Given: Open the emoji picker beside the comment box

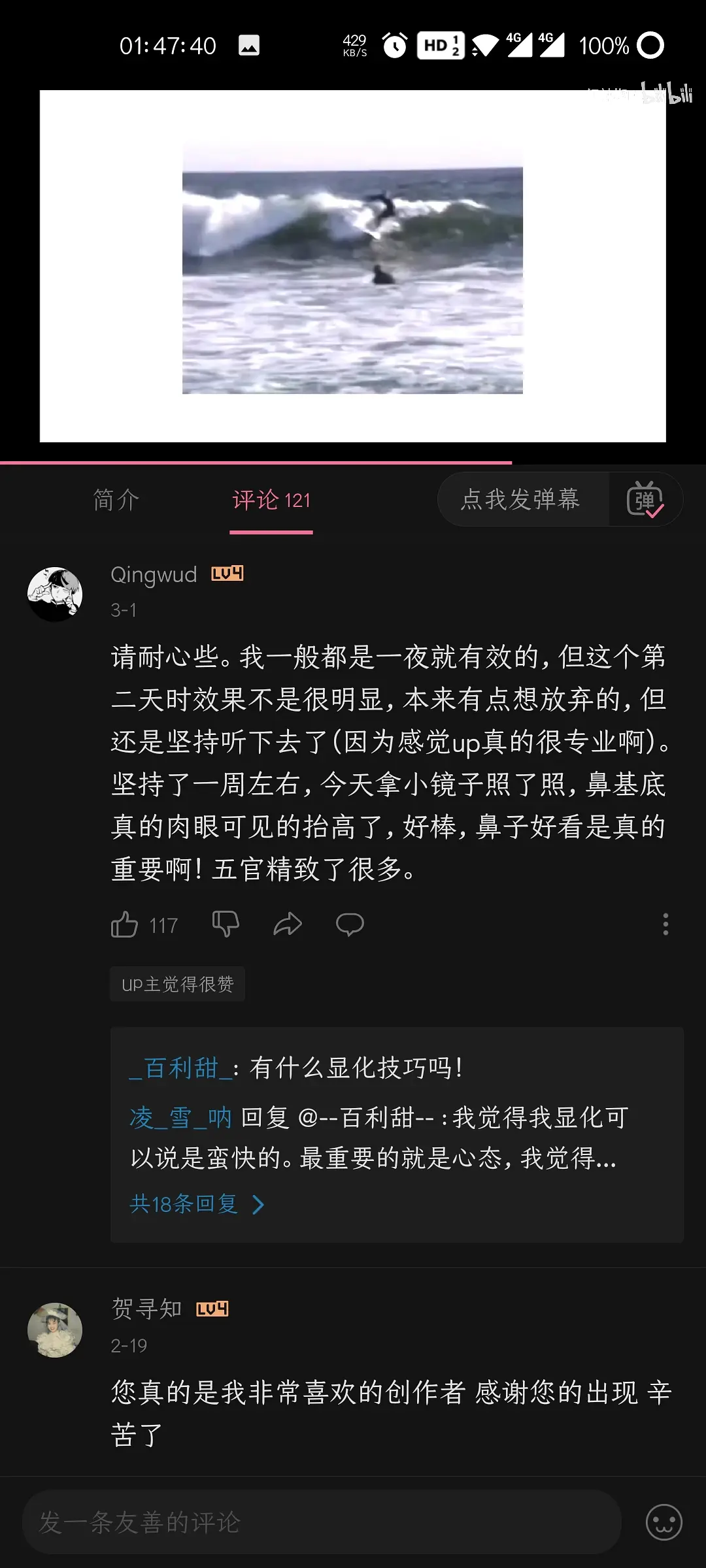Looking at the screenshot, I should [x=664, y=1522].
